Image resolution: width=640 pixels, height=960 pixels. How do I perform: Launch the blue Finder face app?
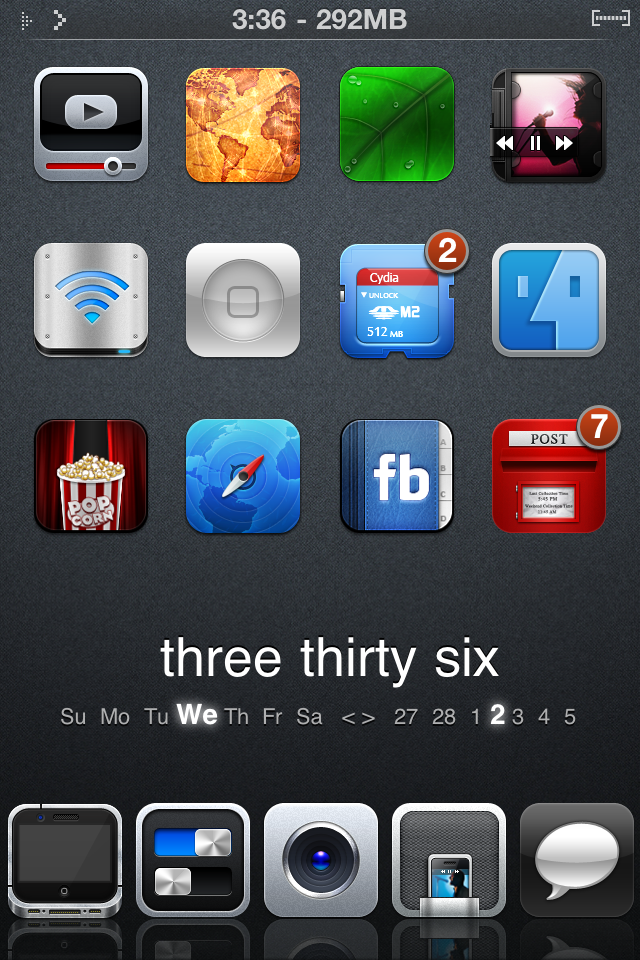coord(548,300)
